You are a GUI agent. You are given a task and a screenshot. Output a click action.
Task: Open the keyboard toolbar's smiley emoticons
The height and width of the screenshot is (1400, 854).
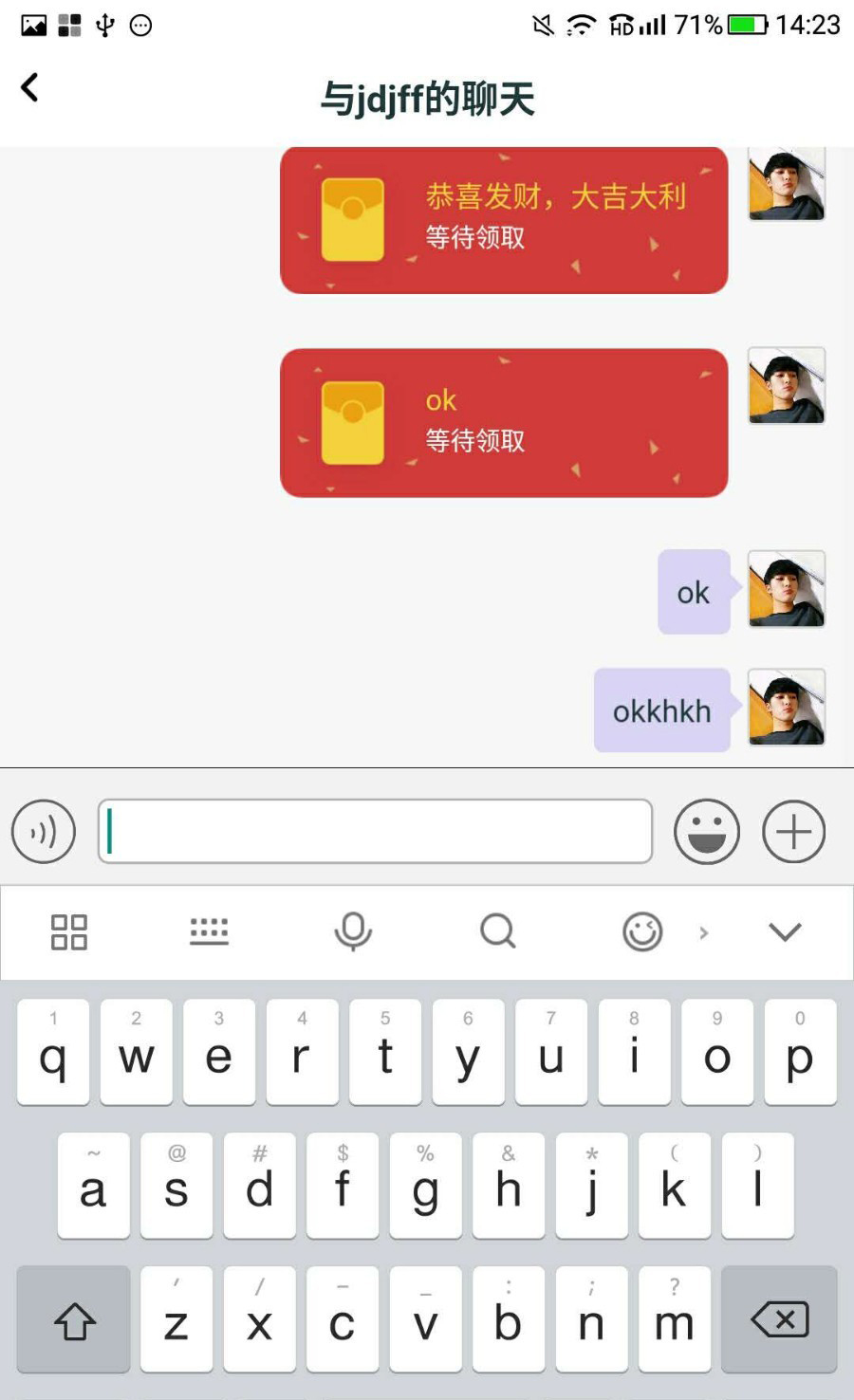(642, 932)
